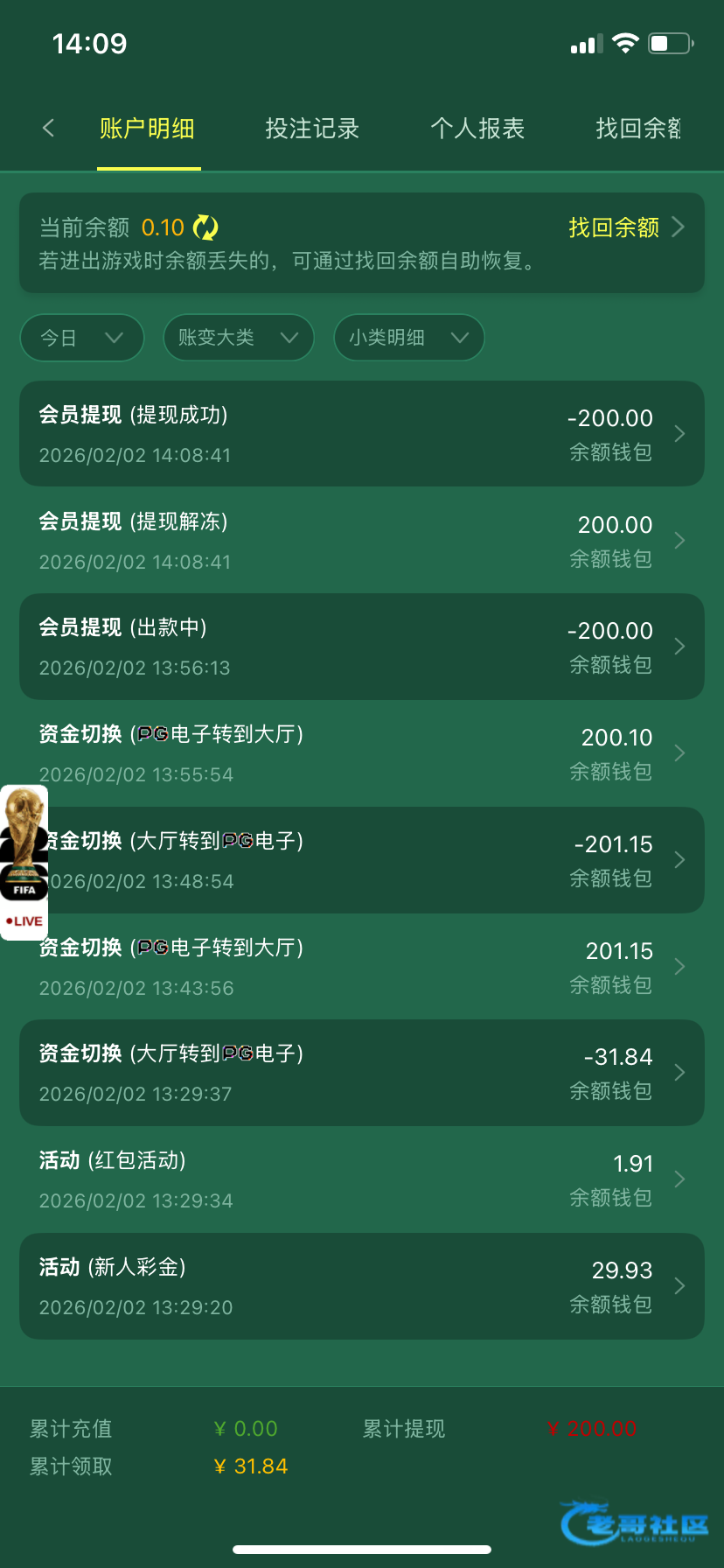Screen dimensions: 724x1568
Task: Open the 200.10 PG电子转到大厅 transfer
Action: [362, 753]
